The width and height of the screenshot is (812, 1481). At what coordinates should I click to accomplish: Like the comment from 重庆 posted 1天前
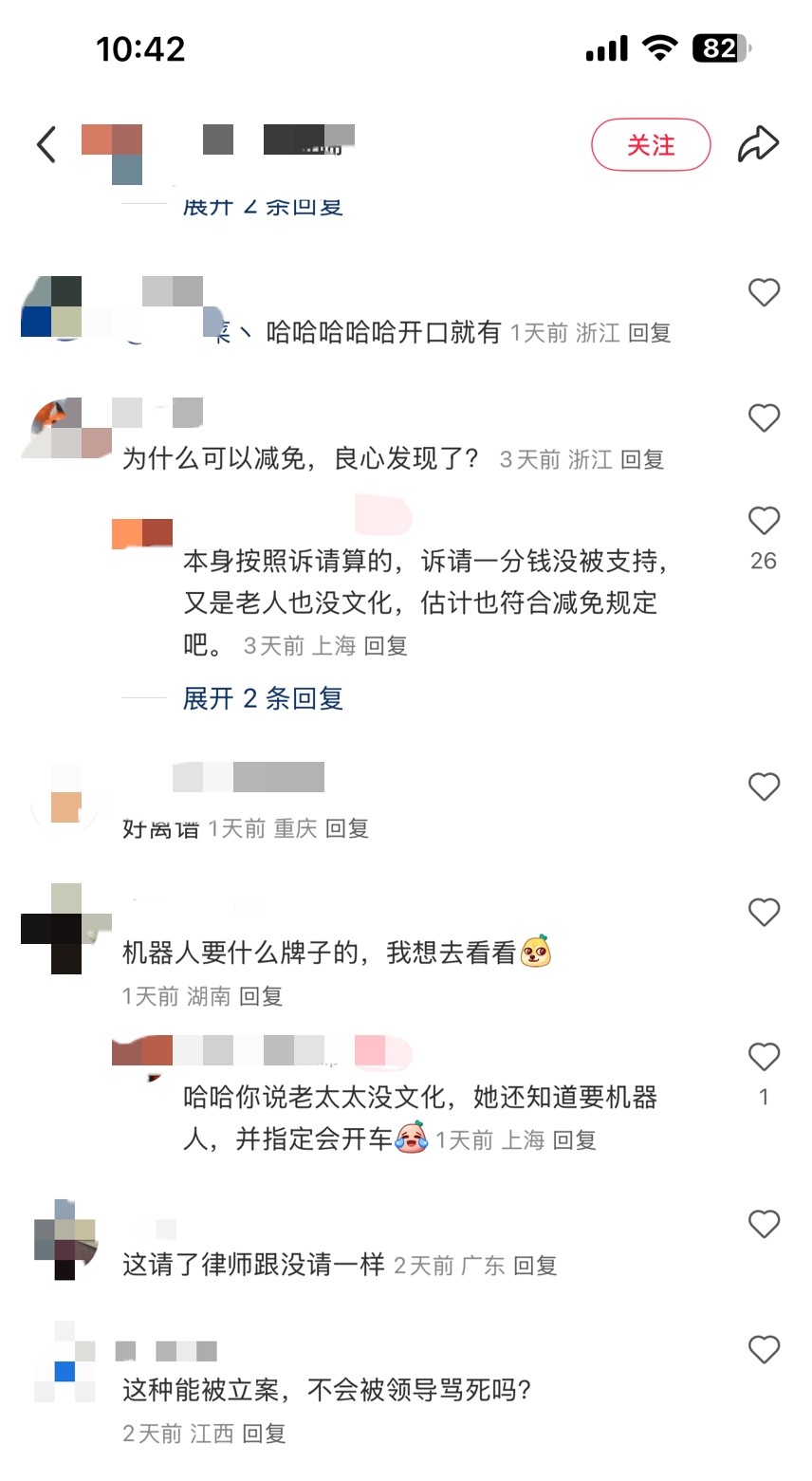point(764,787)
